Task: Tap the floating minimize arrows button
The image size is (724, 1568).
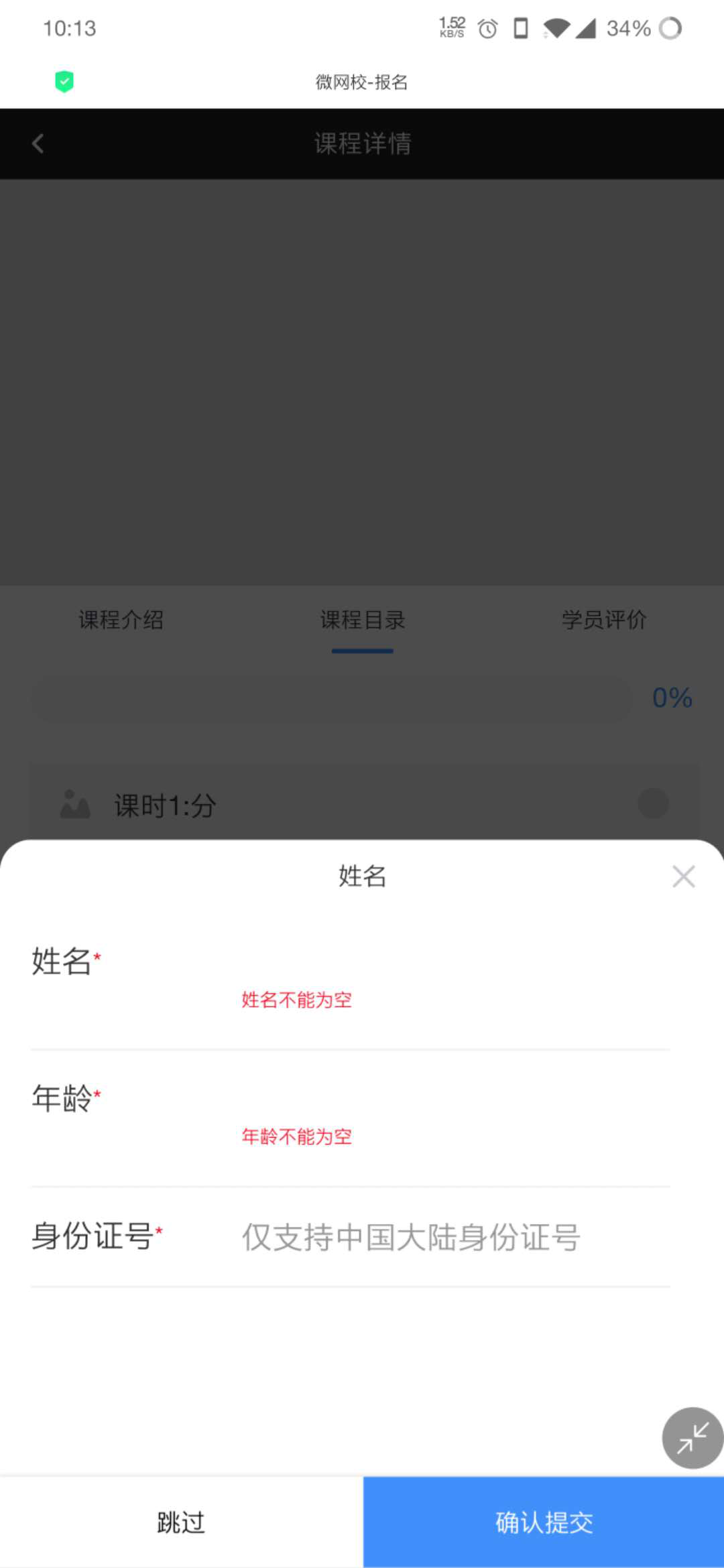Action: (x=692, y=1438)
